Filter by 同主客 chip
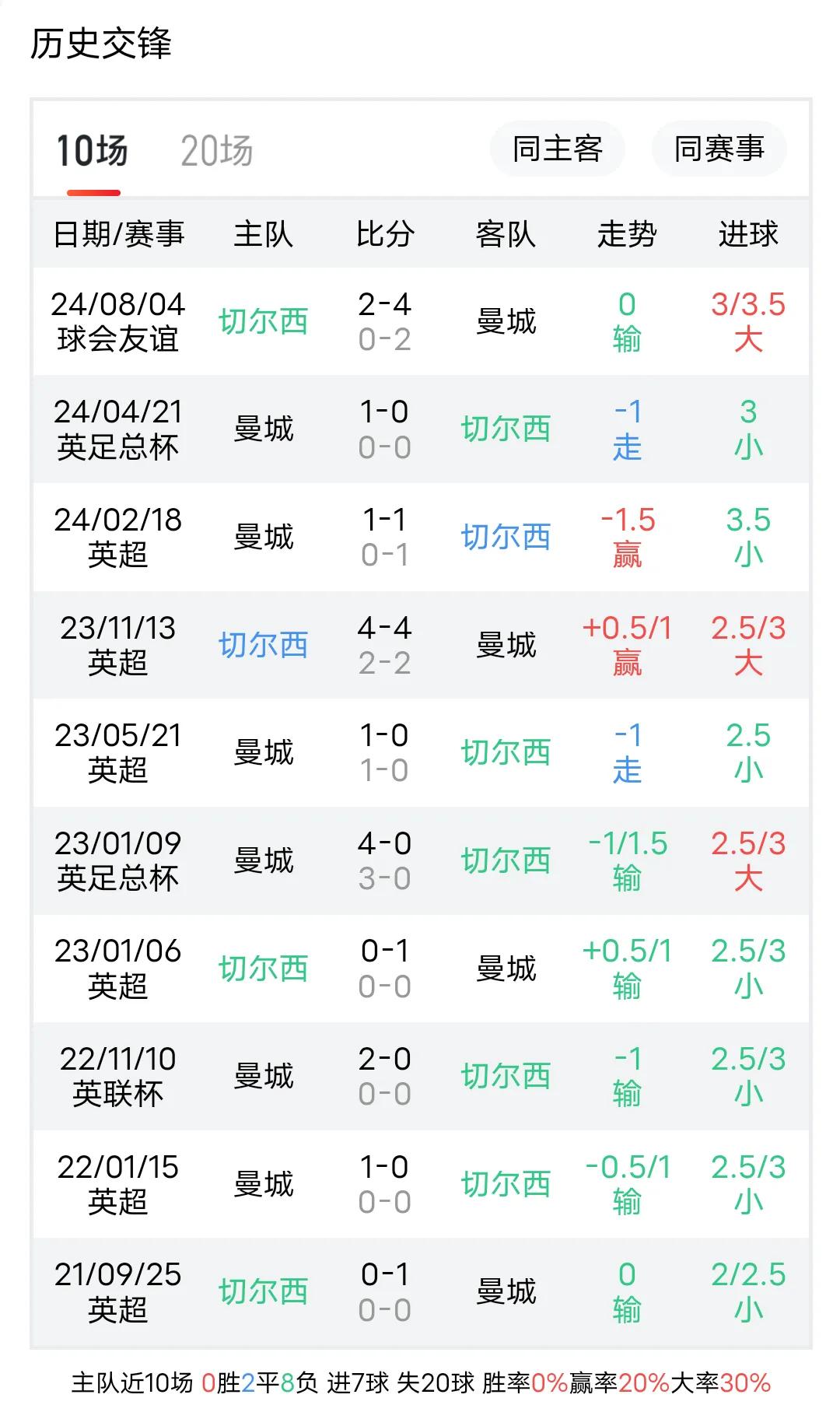Viewport: 840px width, 1419px height. 558,149
